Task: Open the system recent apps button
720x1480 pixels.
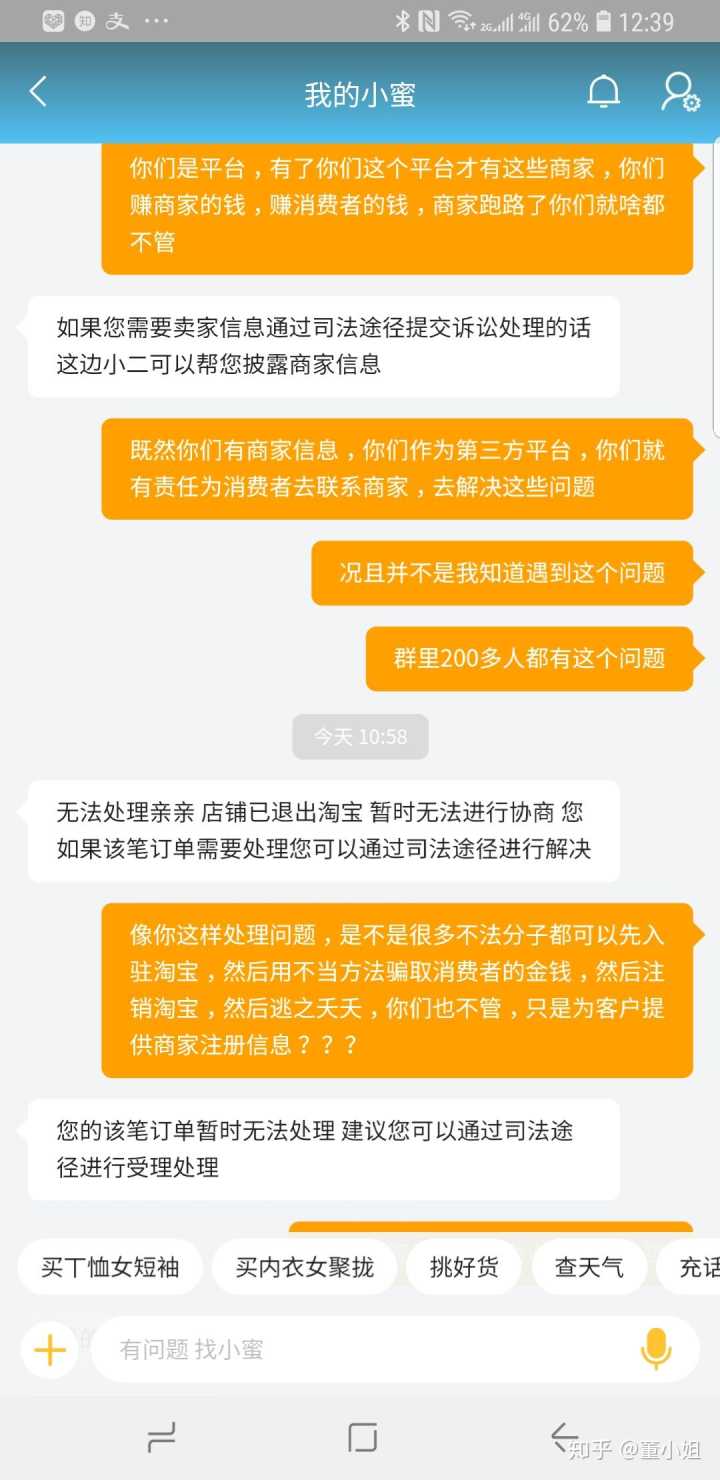Action: coord(161,1438)
